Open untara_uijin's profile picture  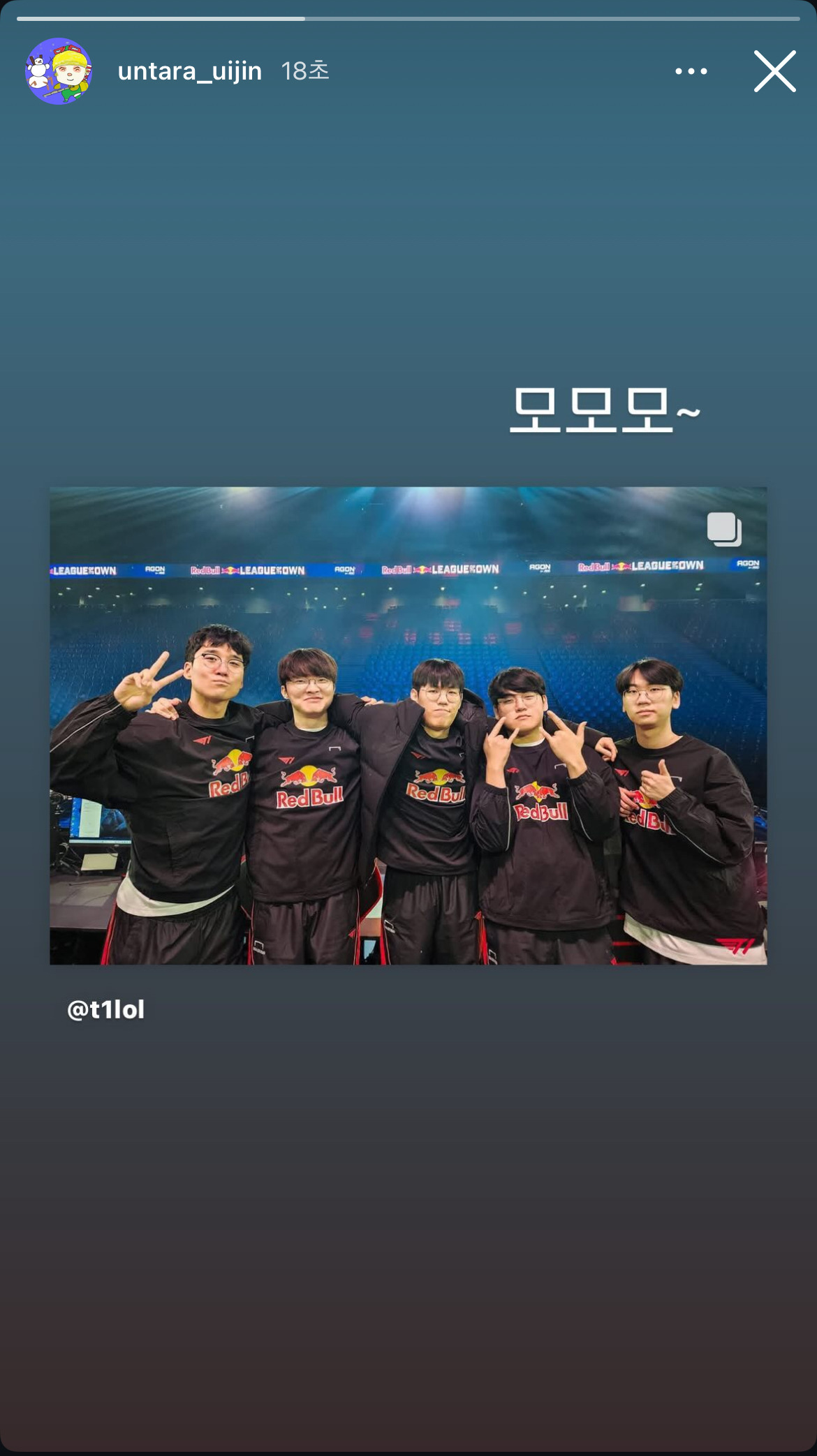pyautogui.click(x=59, y=71)
